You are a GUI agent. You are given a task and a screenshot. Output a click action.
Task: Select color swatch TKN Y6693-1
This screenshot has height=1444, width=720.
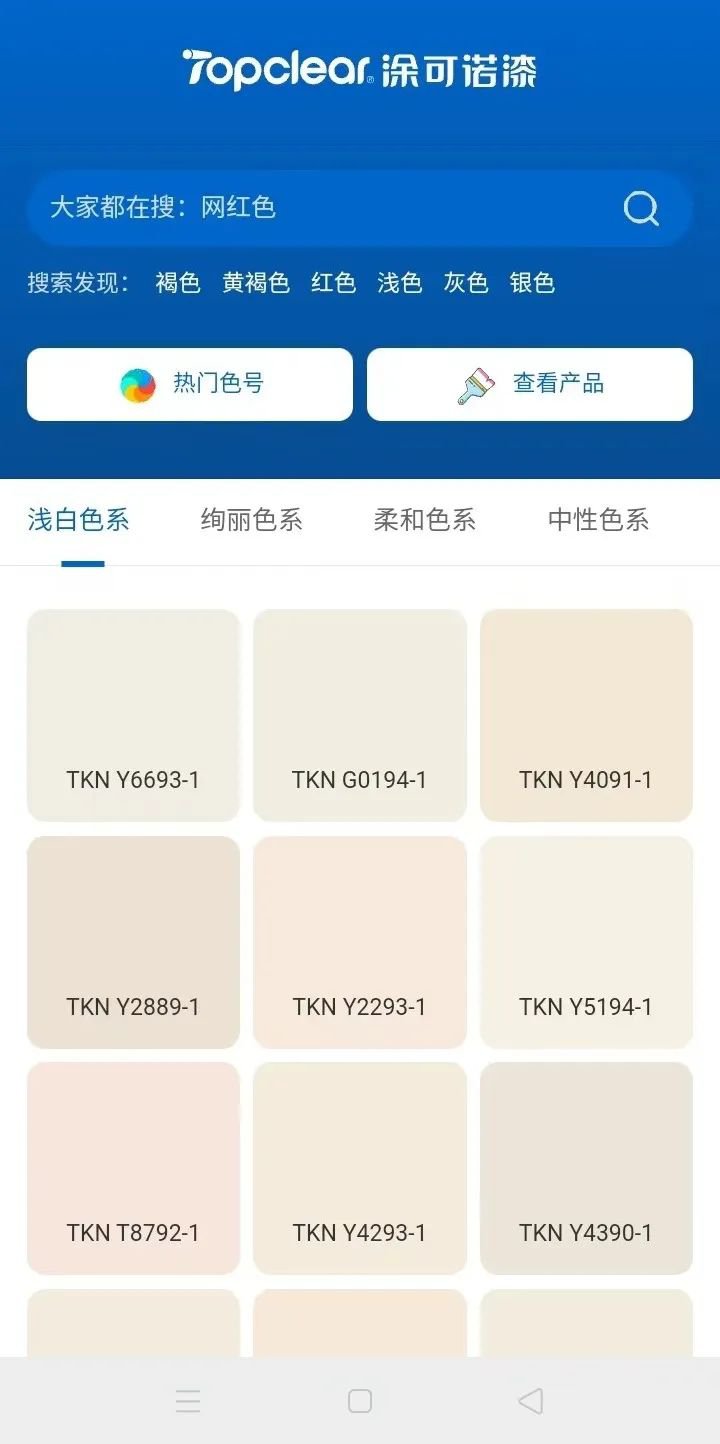[133, 715]
